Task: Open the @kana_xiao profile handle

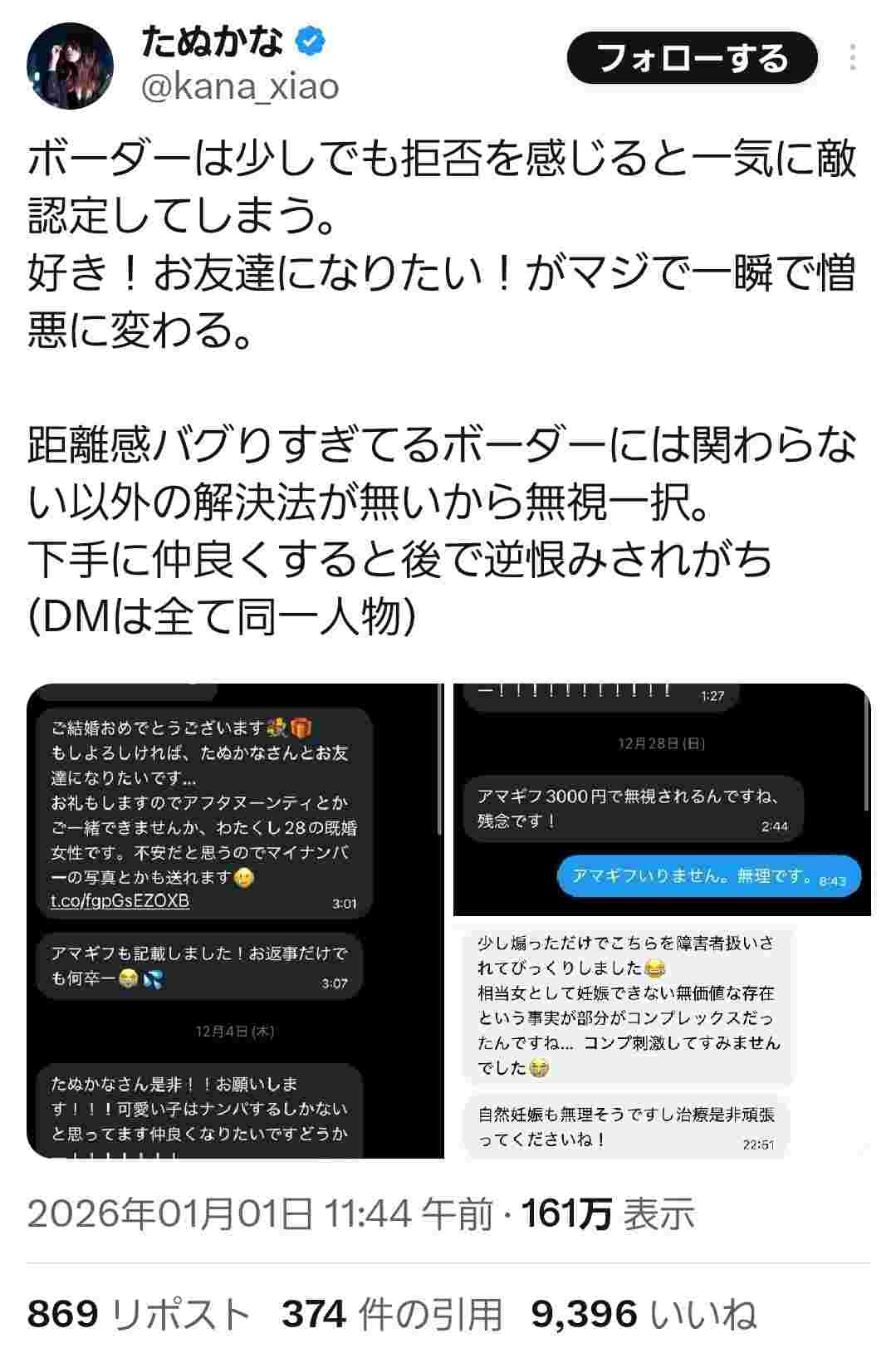Action: click(x=240, y=86)
